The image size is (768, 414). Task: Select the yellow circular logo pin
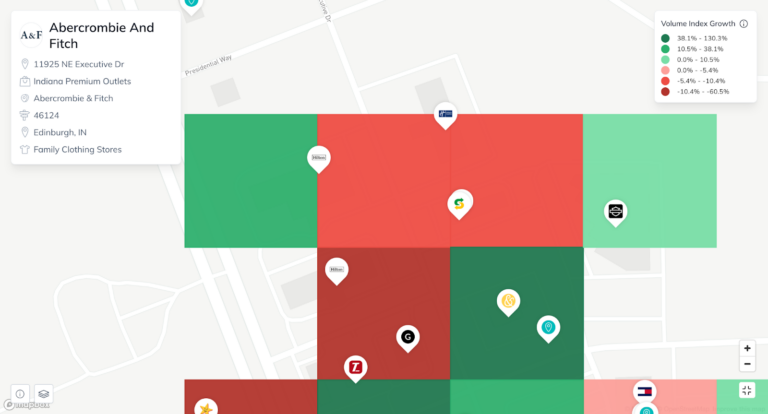tap(508, 300)
